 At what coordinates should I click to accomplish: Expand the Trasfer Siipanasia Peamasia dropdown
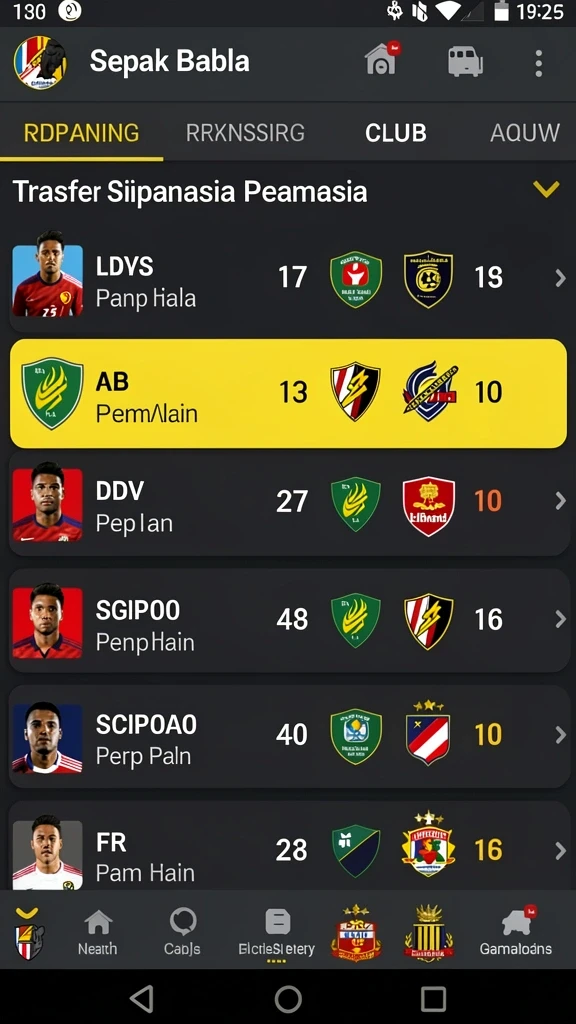coord(546,190)
